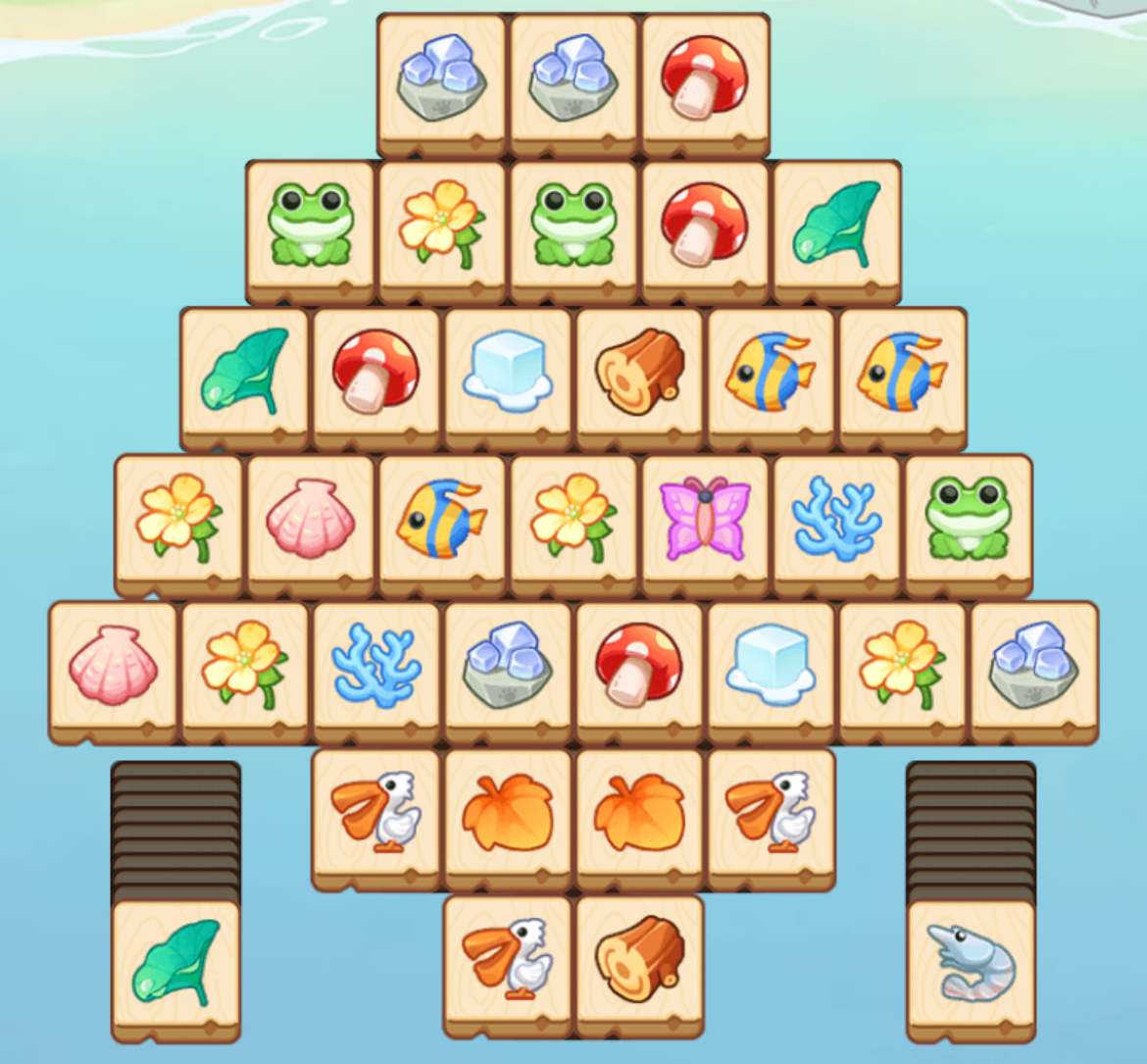Select the shrimp tile on the right stack
Screen dimensions: 1147x1064
pos(971,964)
